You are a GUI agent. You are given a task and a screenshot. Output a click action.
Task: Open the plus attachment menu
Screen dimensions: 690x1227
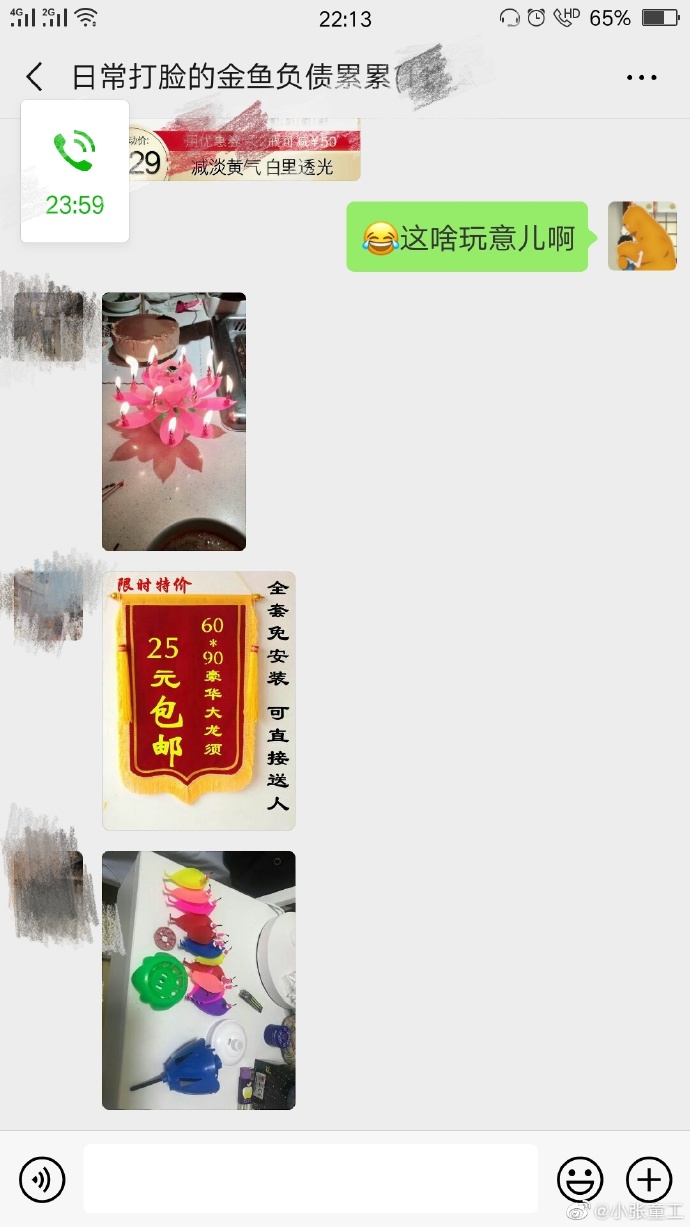coord(648,1180)
